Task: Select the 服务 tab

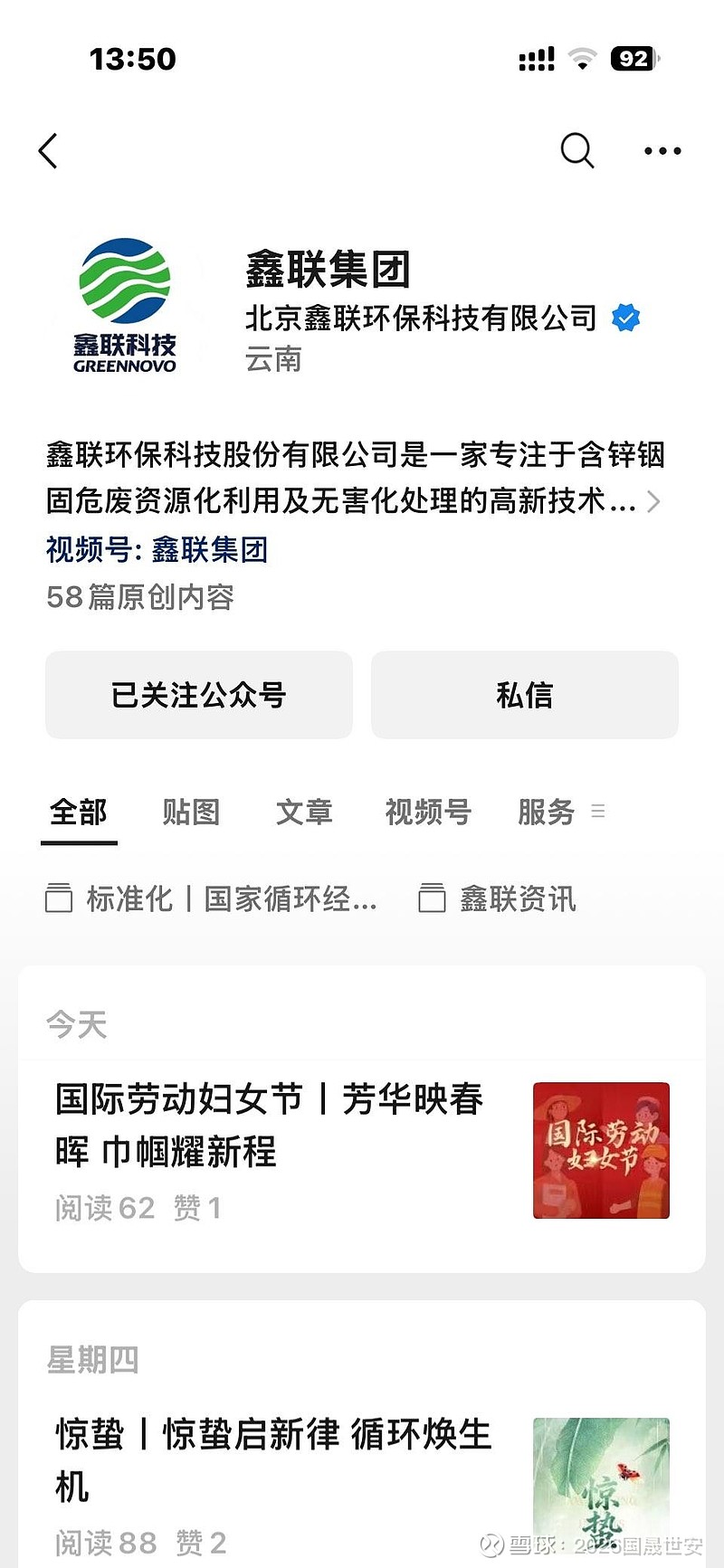Action: [546, 813]
